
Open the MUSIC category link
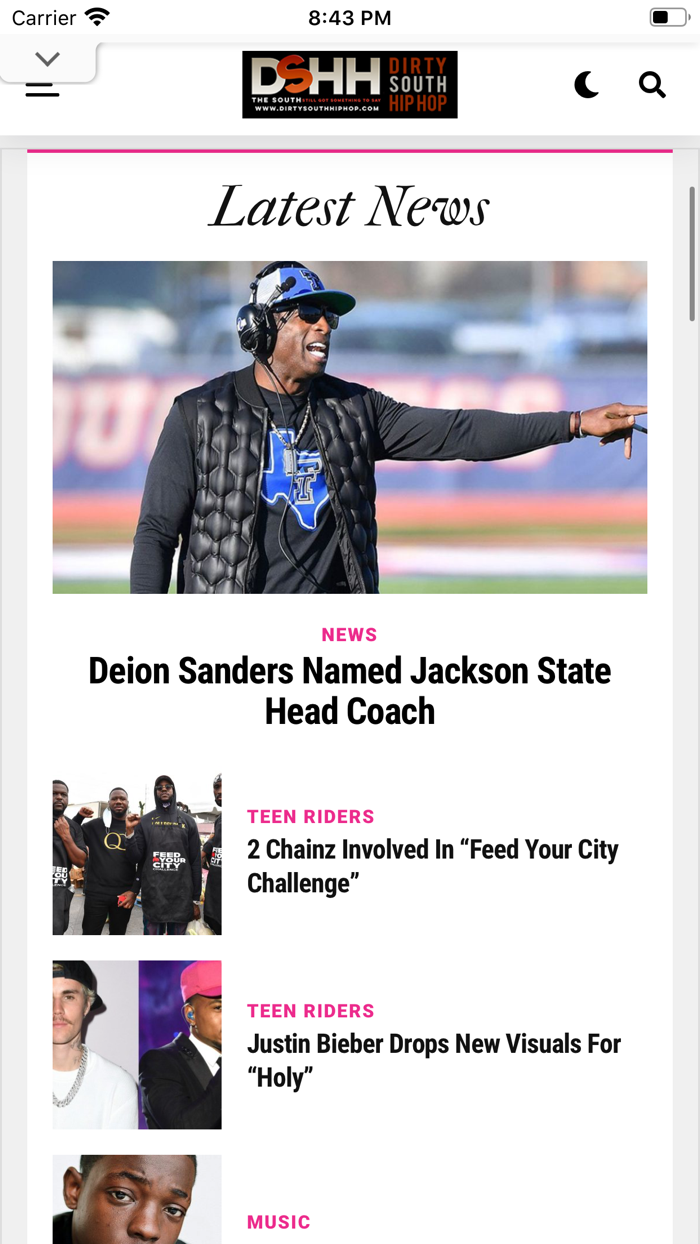(279, 1222)
